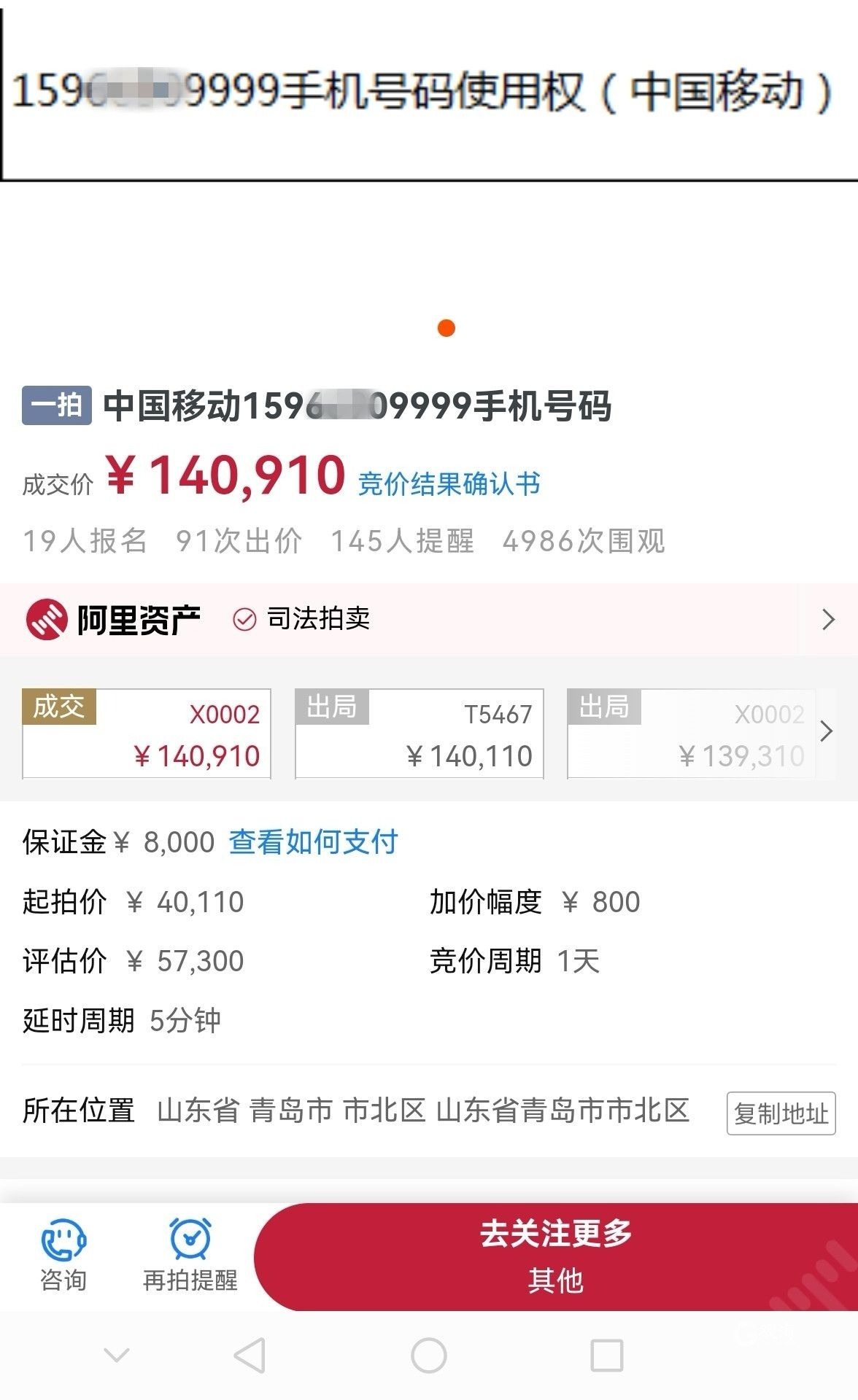Copy the address with 复制地址
858x1400 pixels.
click(x=781, y=1113)
